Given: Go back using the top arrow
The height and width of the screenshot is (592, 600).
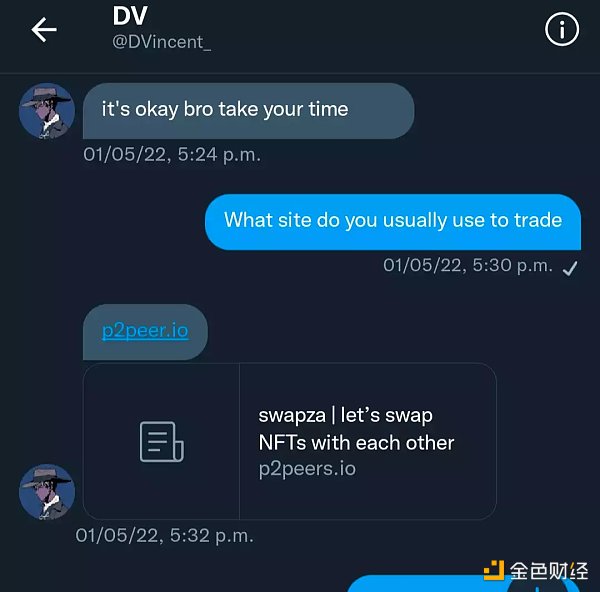Looking at the screenshot, I should pos(44,30).
